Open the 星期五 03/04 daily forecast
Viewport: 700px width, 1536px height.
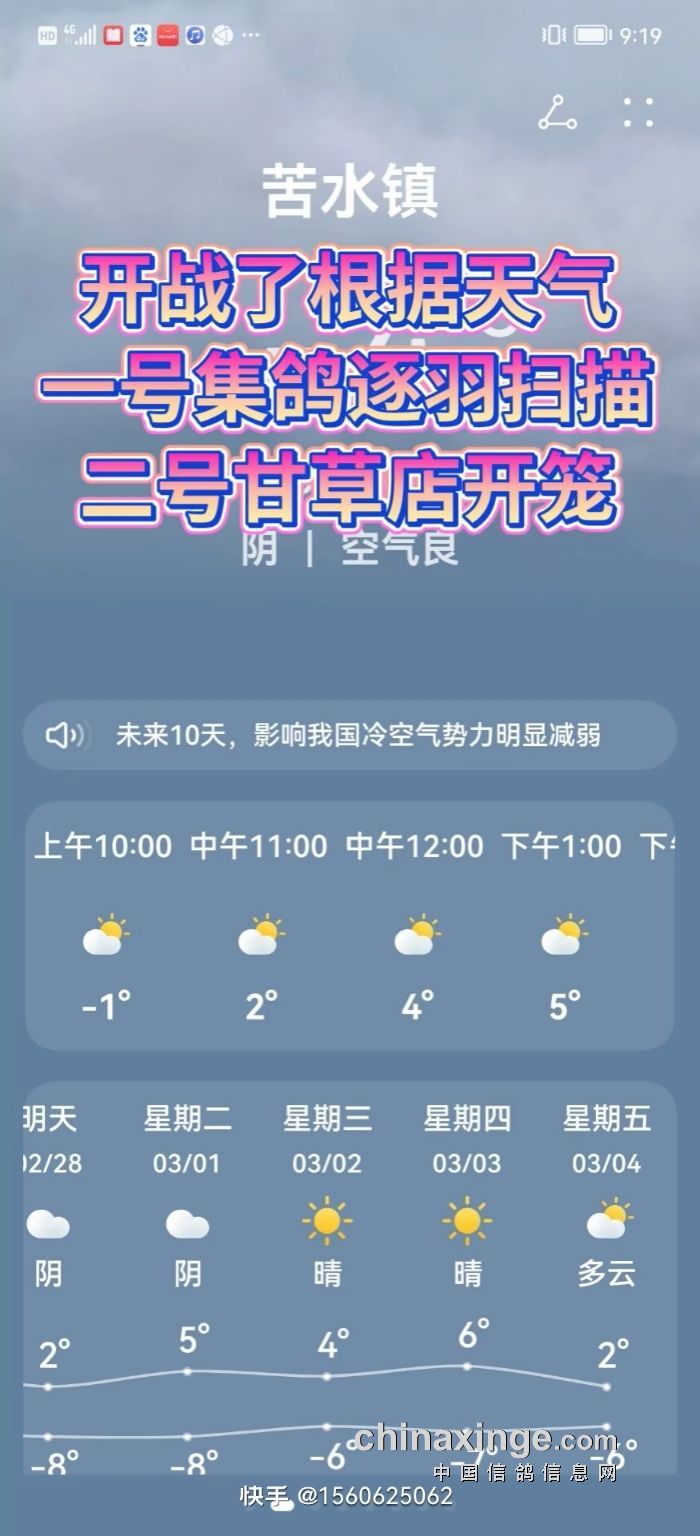coord(606,1200)
